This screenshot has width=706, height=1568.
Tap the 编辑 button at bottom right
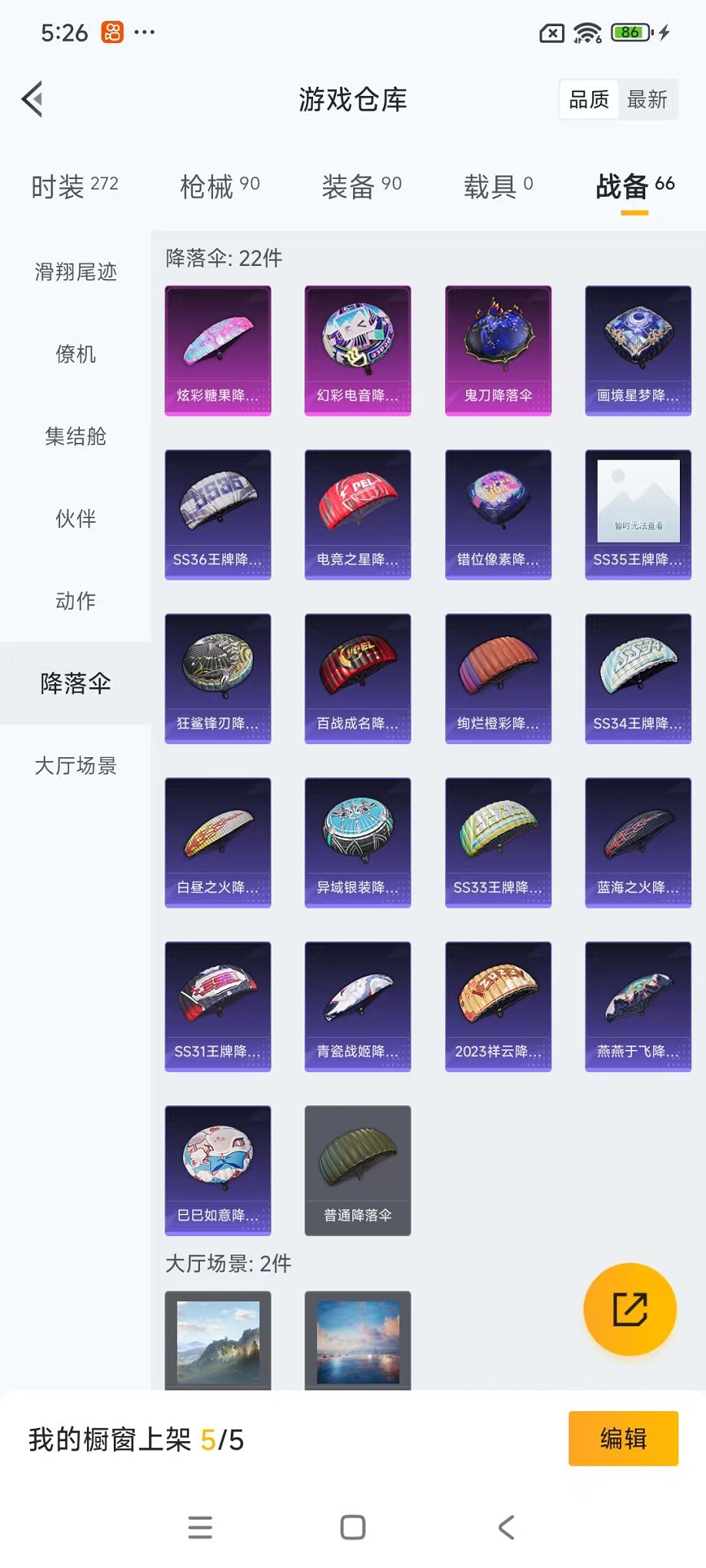click(x=623, y=1437)
